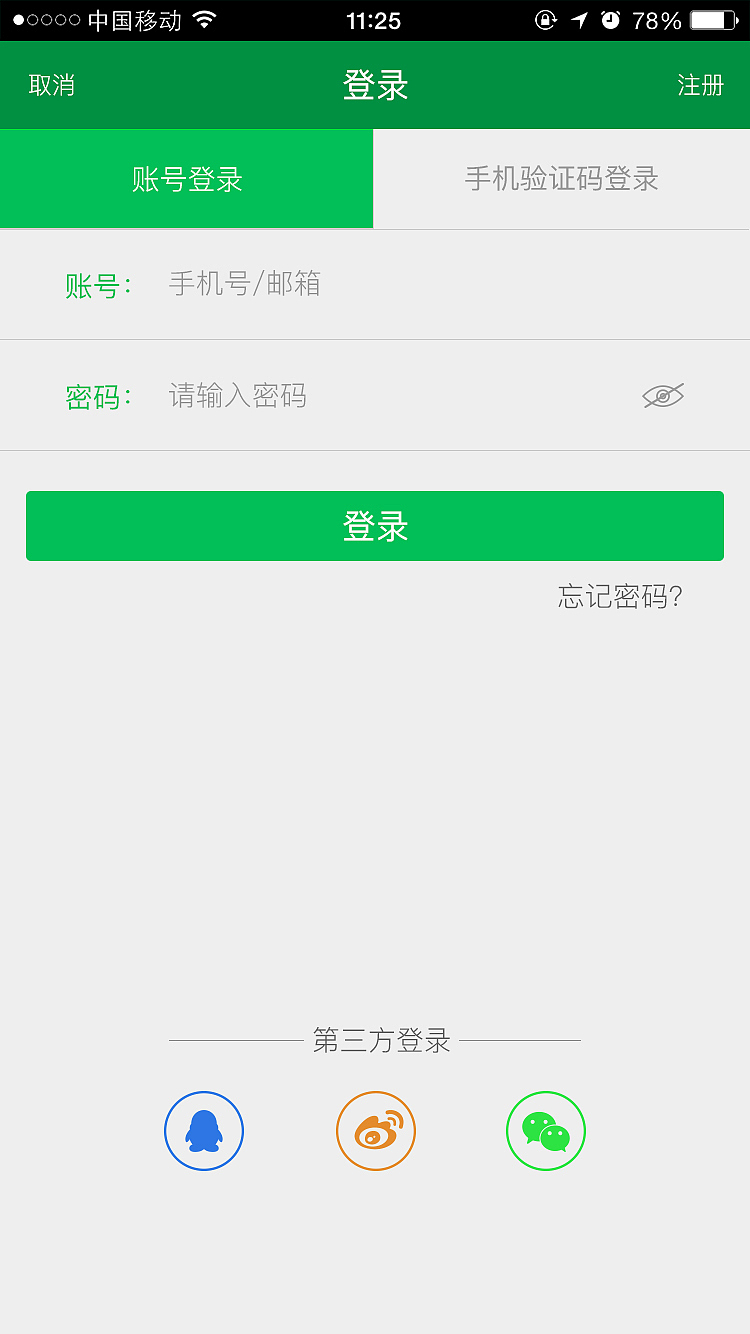Log in with QQ account
This screenshot has width=750, height=1334.
[x=204, y=1131]
